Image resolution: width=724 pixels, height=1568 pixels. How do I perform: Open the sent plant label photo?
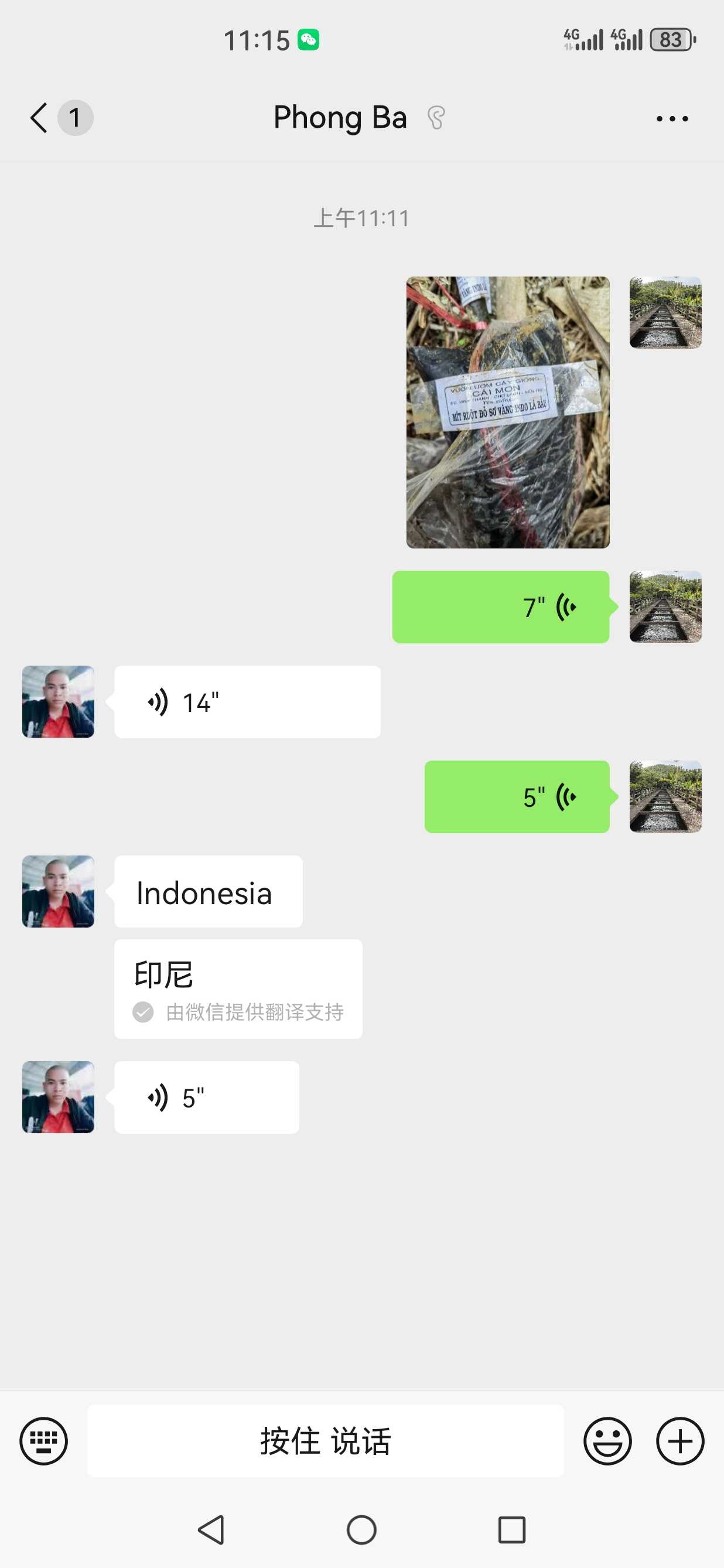508,412
